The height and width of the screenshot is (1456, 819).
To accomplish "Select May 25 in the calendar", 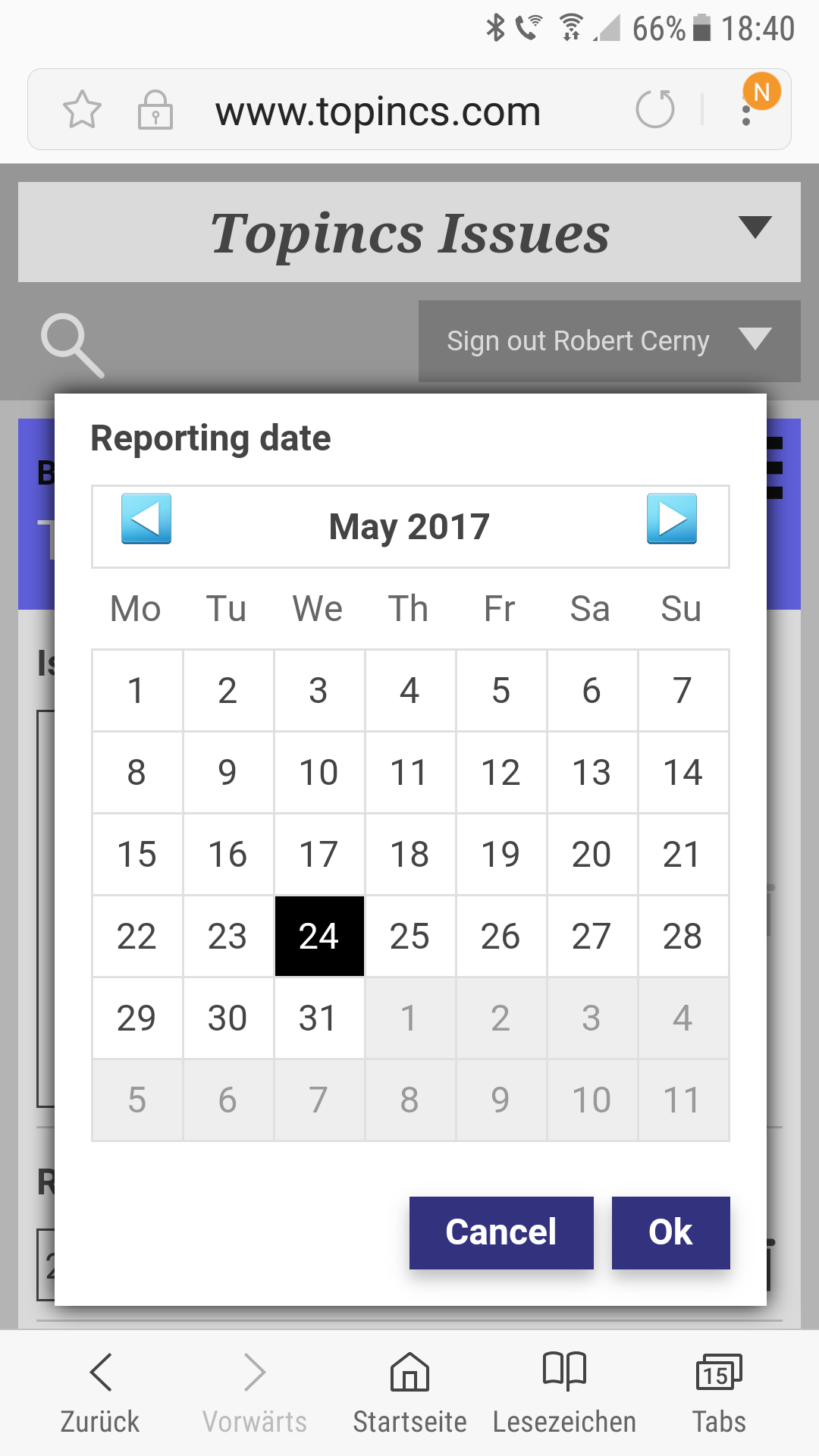I will tap(409, 937).
